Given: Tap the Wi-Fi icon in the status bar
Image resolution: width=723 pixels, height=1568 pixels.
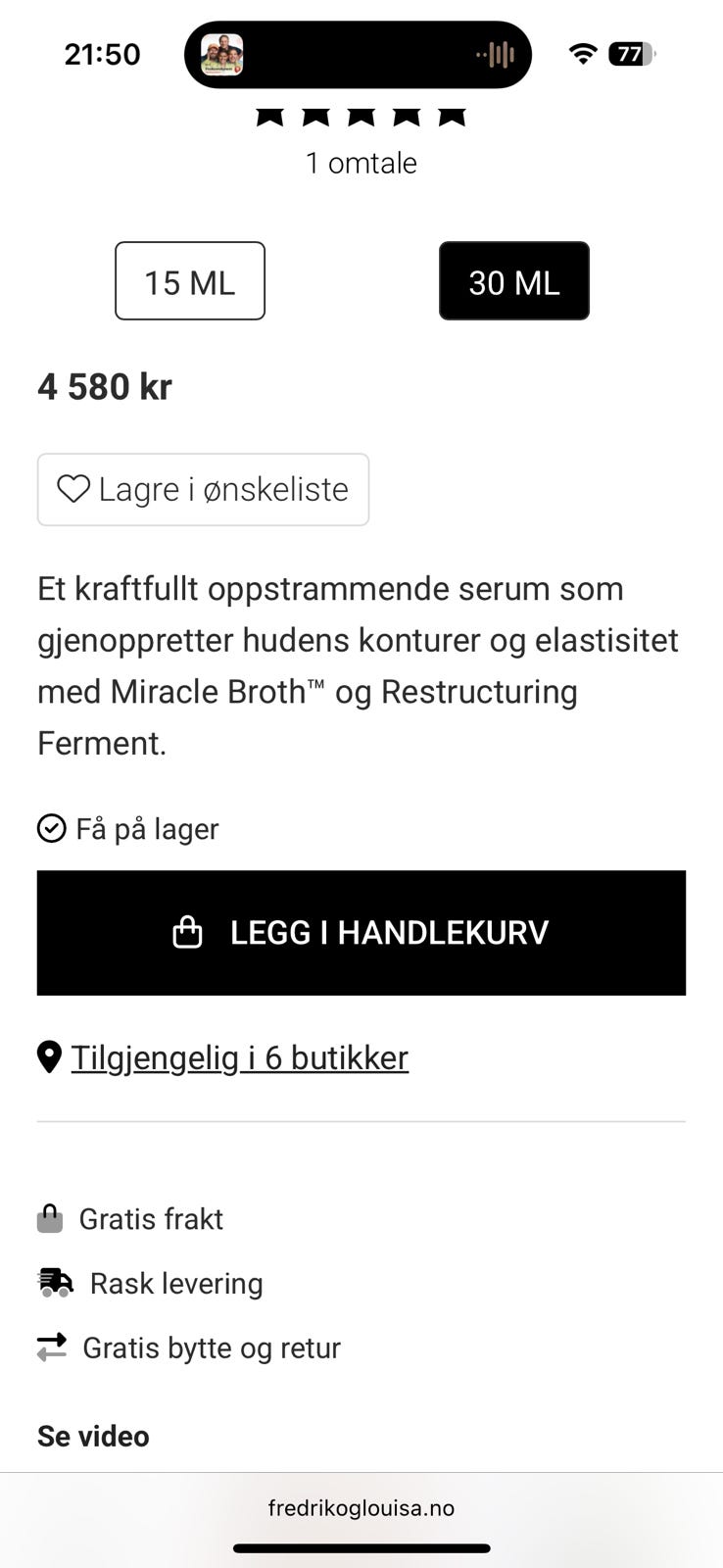Looking at the screenshot, I should (582, 55).
